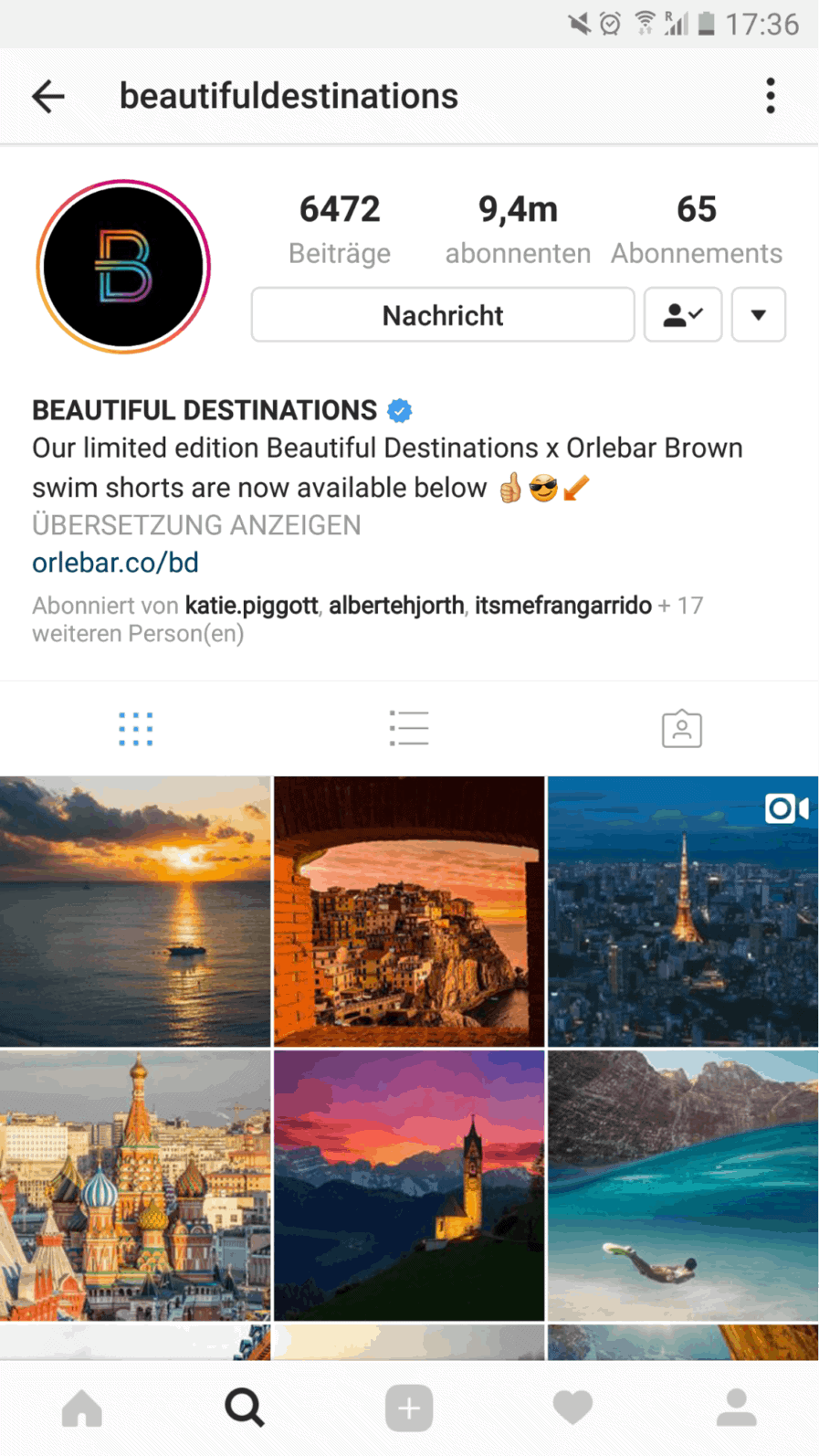Go back using the arrow icon
Viewport: 819px width, 1456px height.
point(48,96)
